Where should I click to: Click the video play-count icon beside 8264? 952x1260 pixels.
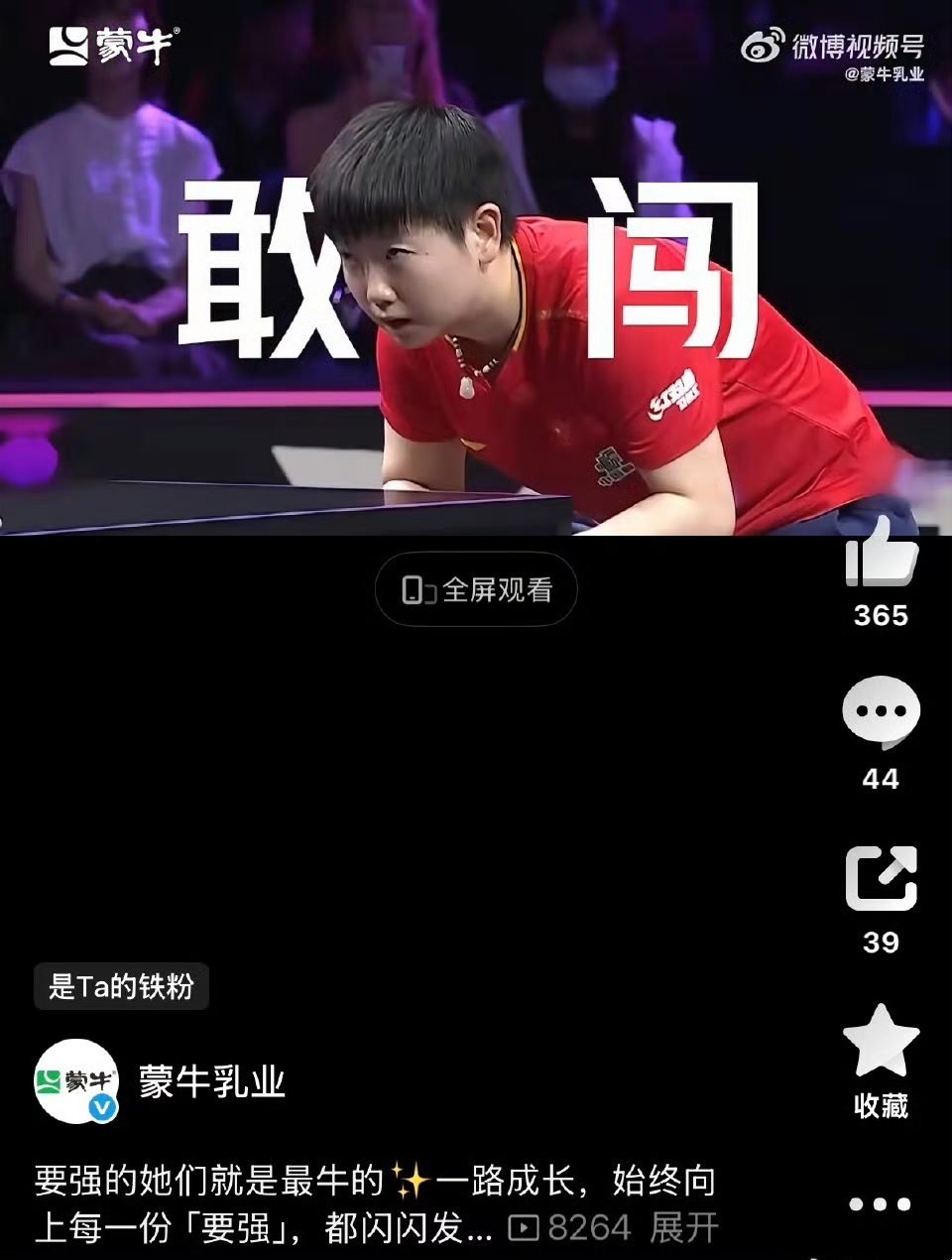click(523, 1226)
